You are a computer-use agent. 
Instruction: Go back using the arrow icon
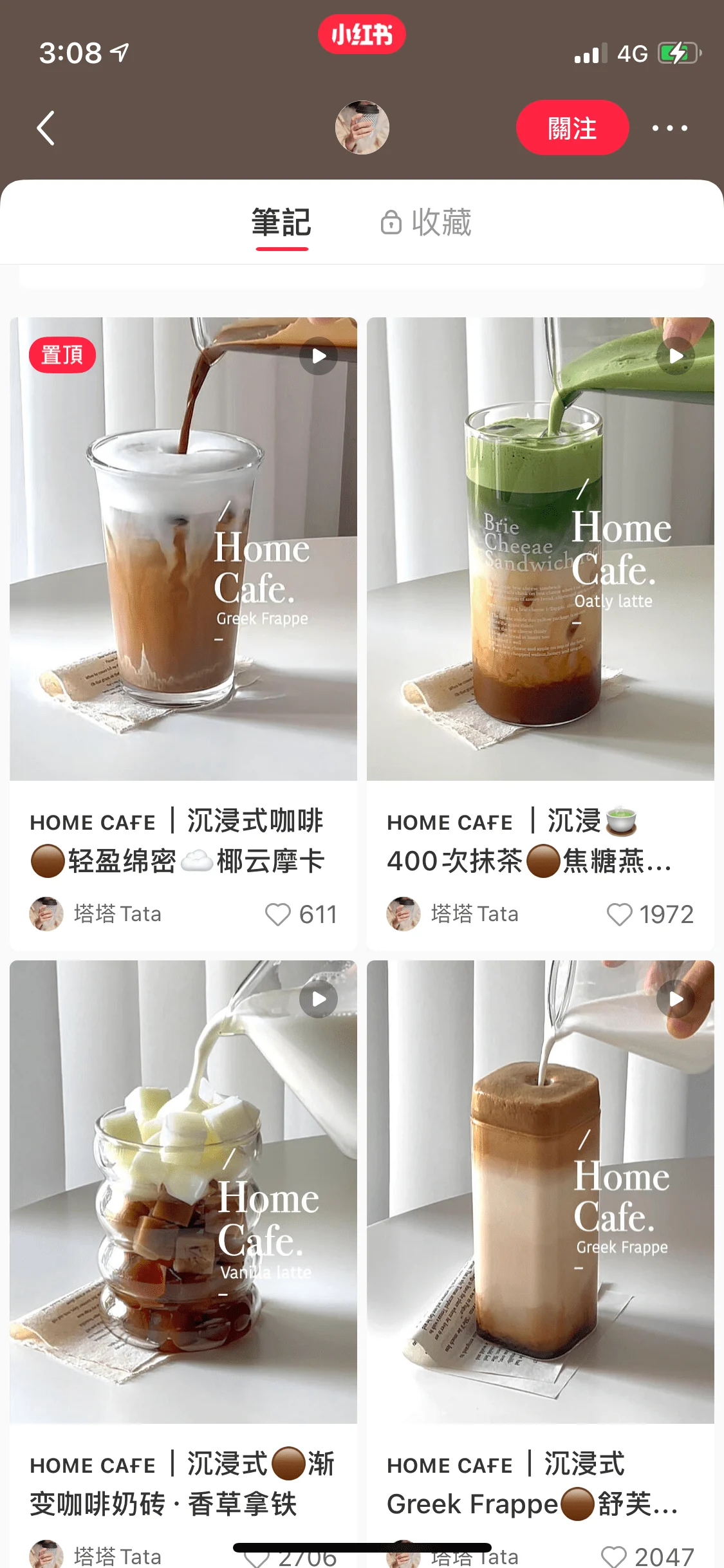pyautogui.click(x=46, y=128)
